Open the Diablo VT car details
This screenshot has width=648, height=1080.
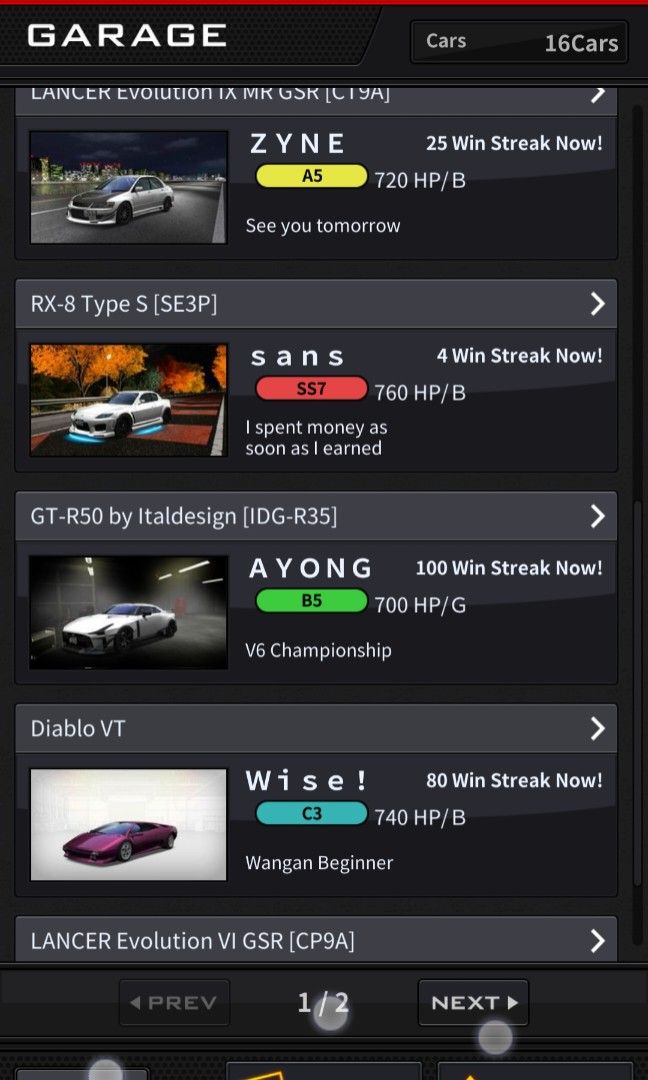[316, 728]
